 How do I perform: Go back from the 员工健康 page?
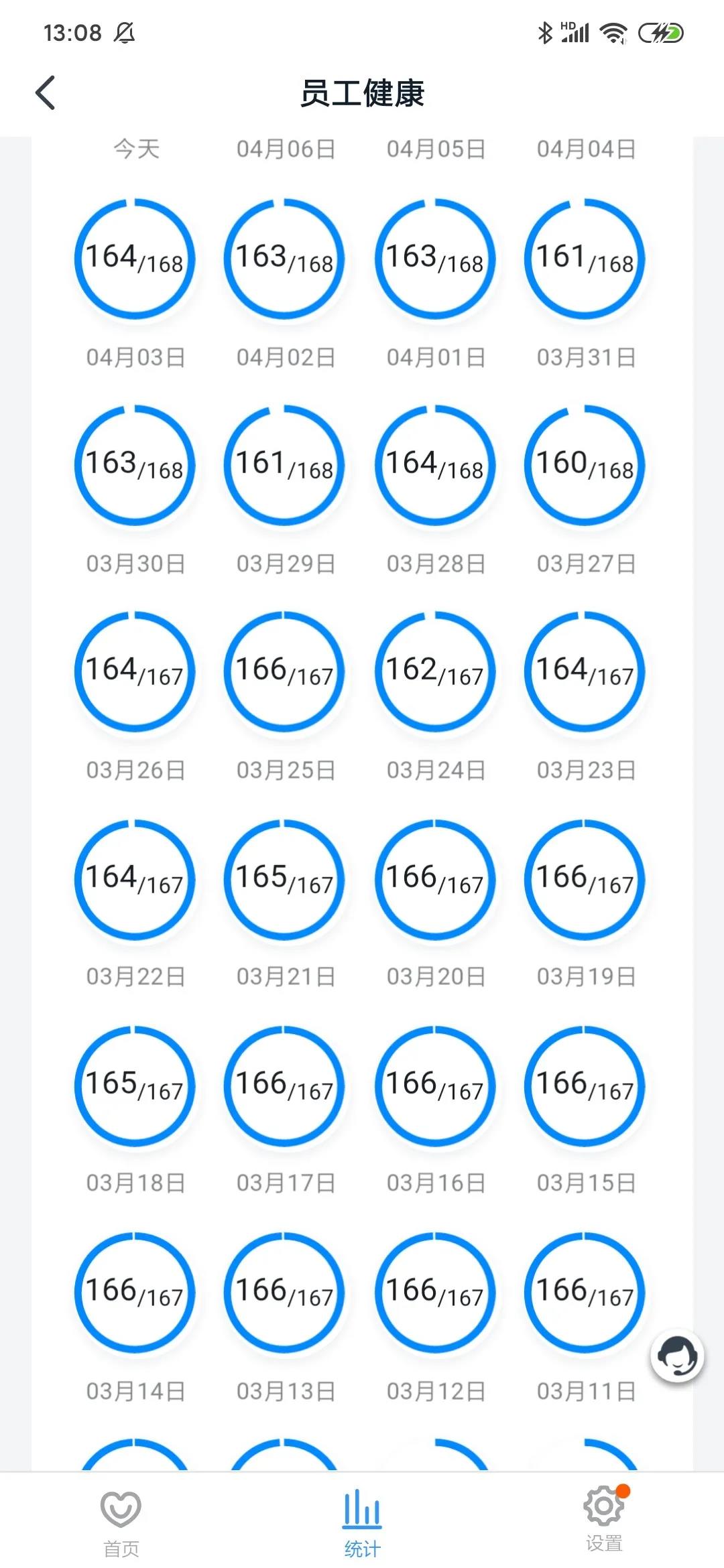45,92
